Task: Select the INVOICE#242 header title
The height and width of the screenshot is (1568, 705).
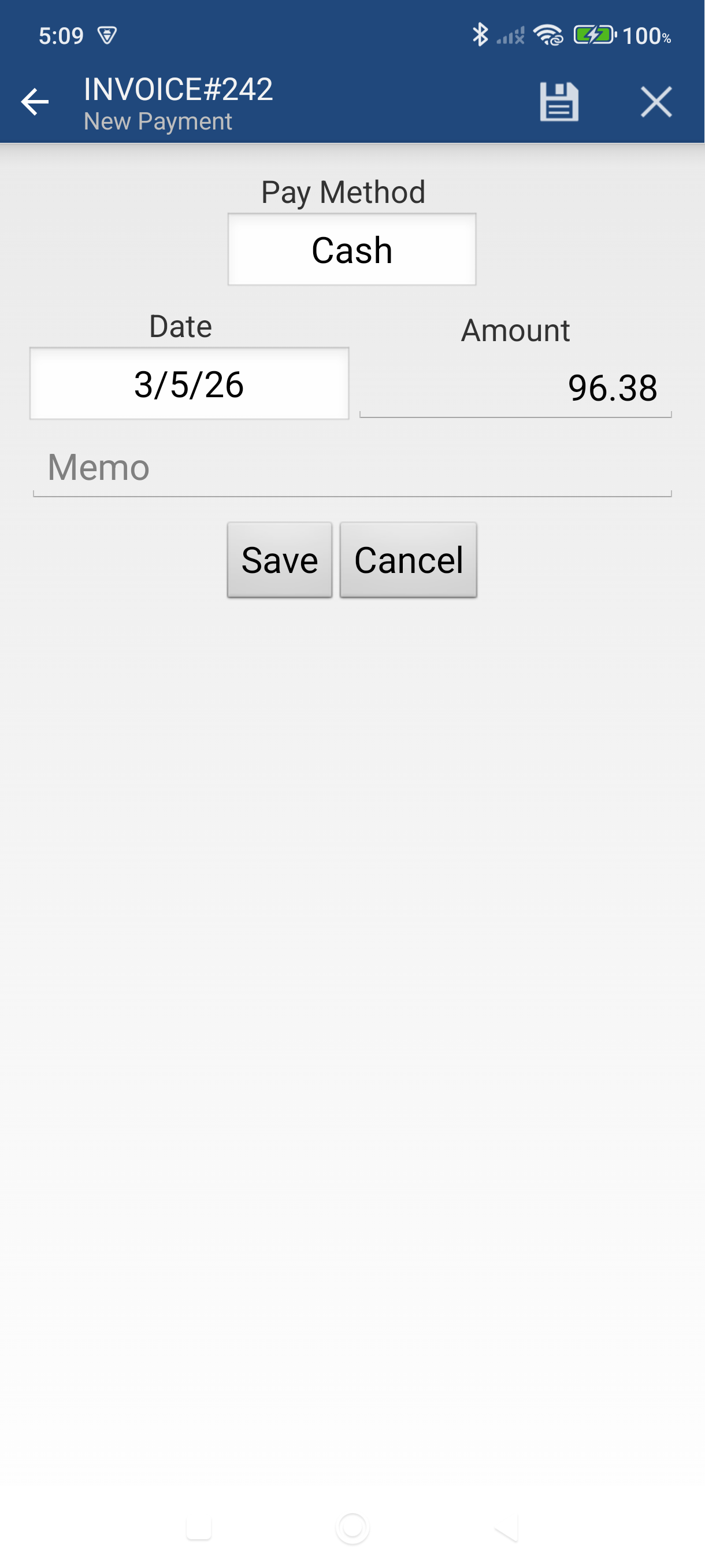Action: [177, 89]
